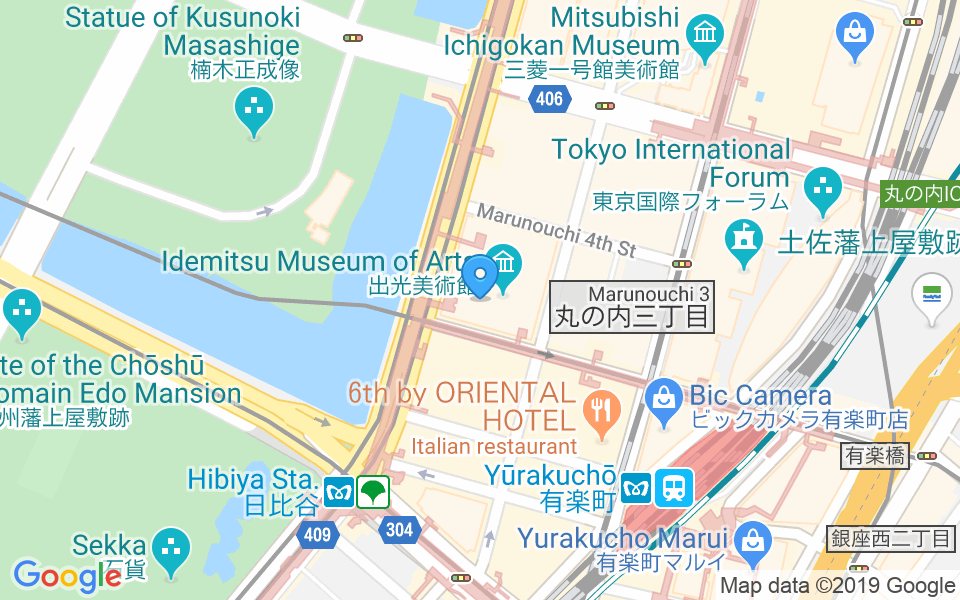
Task: Tap the Yurakucho Marui shopping marker
Action: pos(751,540)
